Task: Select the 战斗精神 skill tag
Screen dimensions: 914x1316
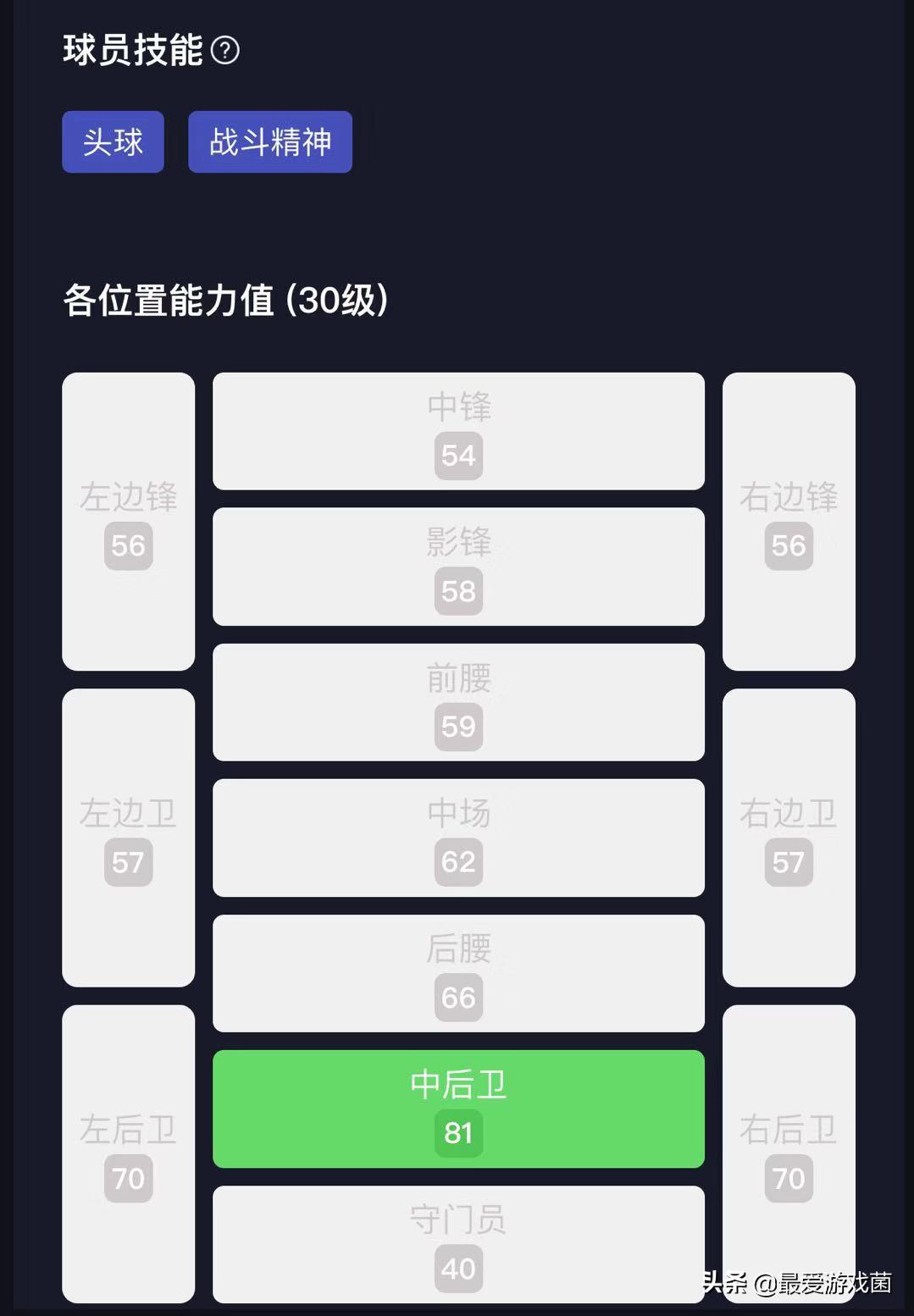Action: (x=269, y=141)
